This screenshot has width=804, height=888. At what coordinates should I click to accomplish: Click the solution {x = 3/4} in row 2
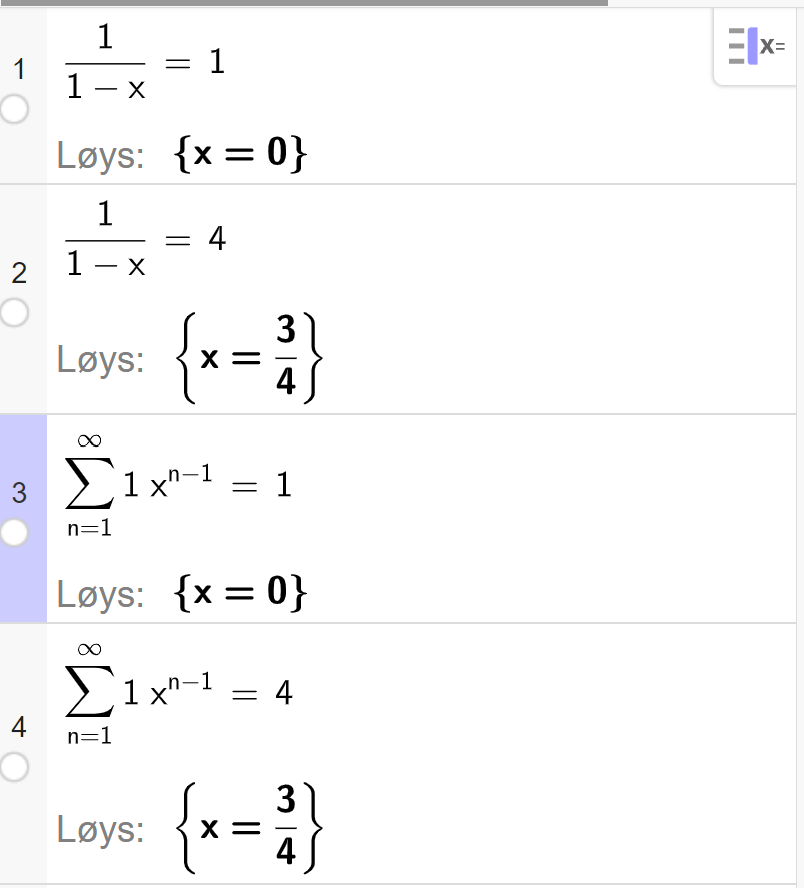click(251, 357)
